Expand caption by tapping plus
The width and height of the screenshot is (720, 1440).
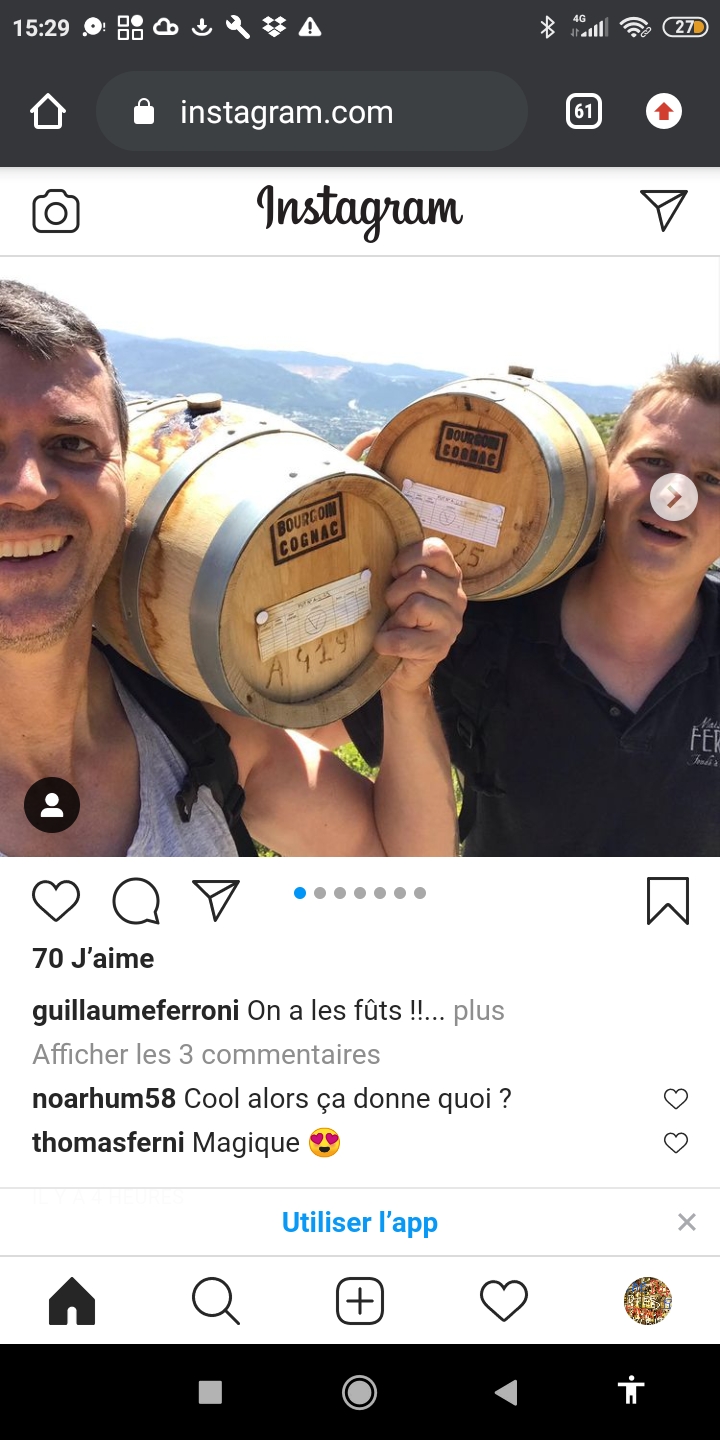coord(479,1010)
